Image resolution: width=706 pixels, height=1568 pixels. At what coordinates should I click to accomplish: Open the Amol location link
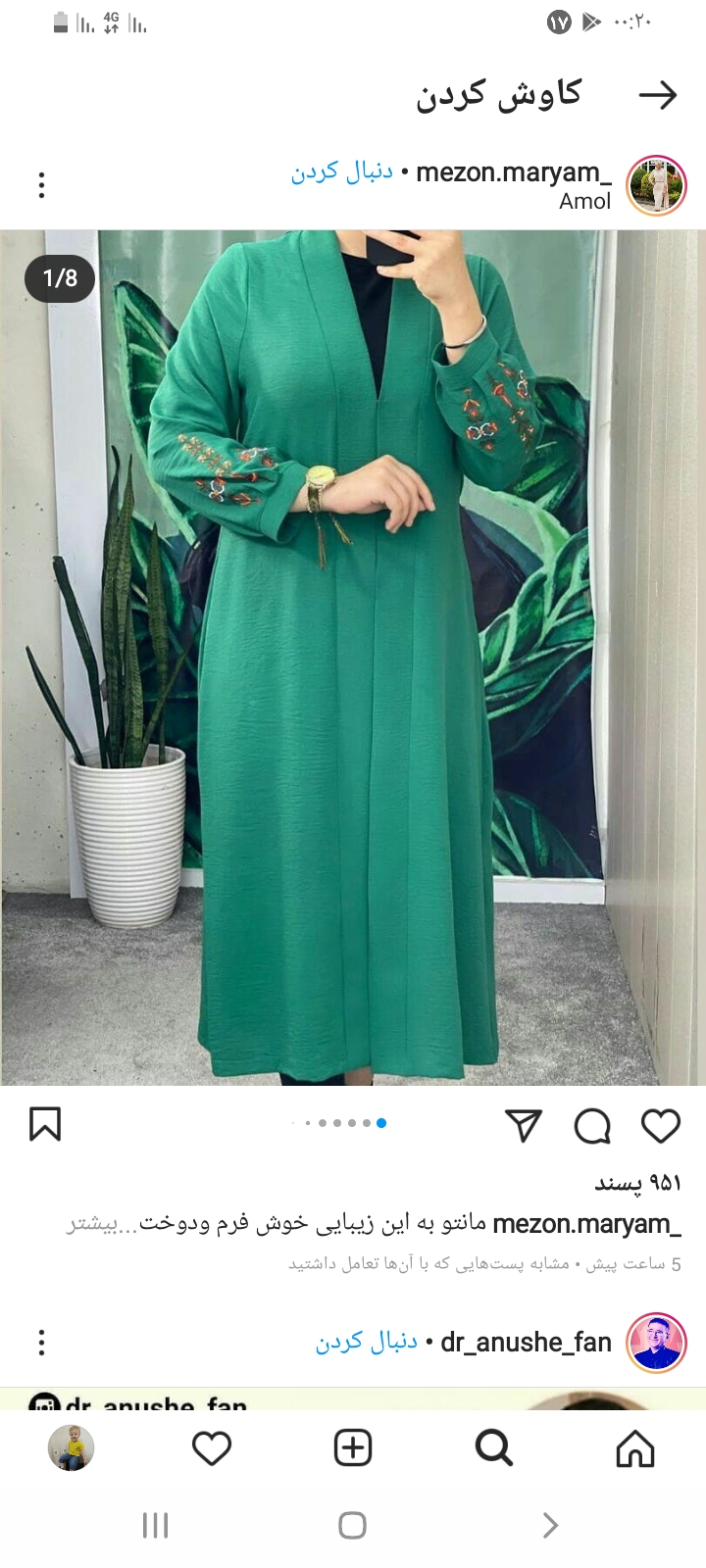(x=584, y=201)
